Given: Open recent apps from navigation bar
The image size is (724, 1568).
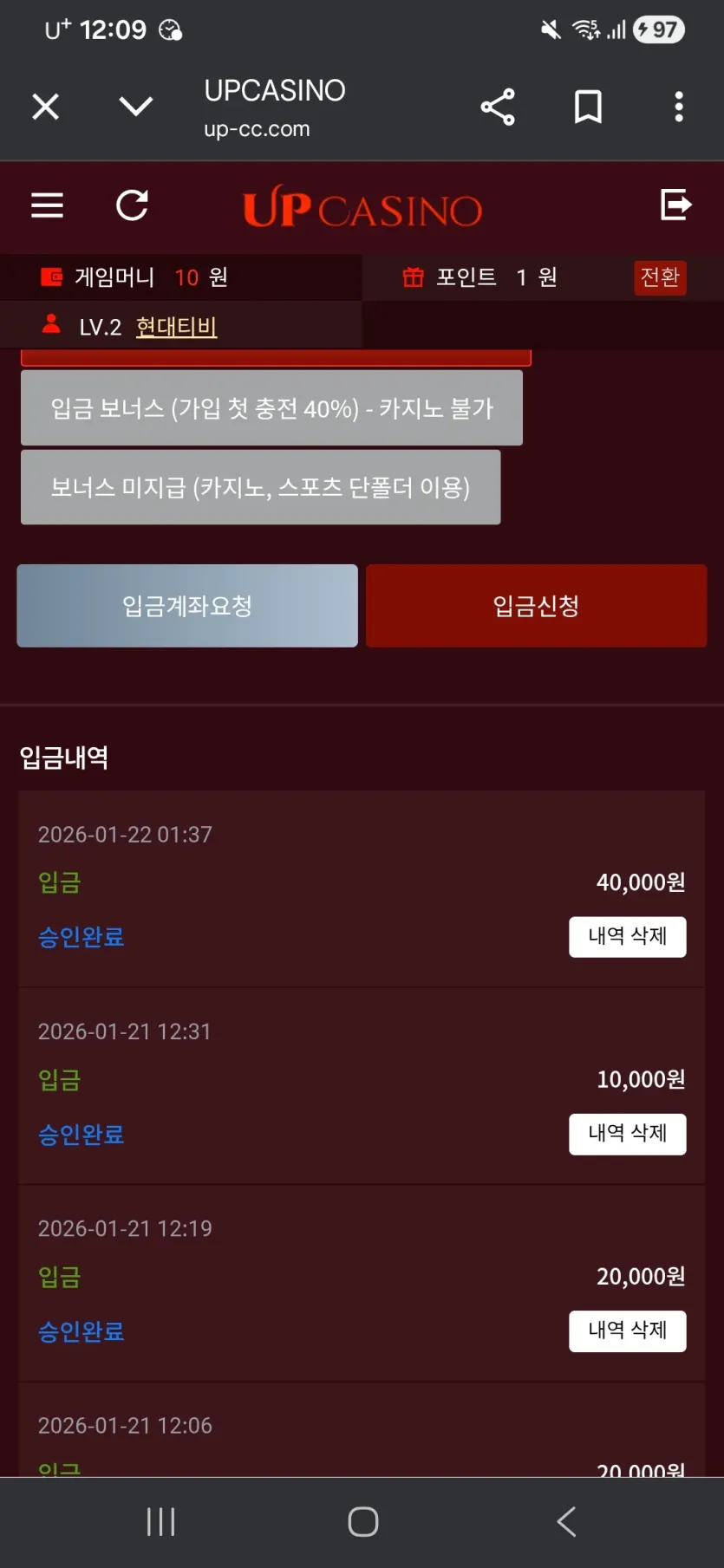Looking at the screenshot, I should coord(161,1521).
